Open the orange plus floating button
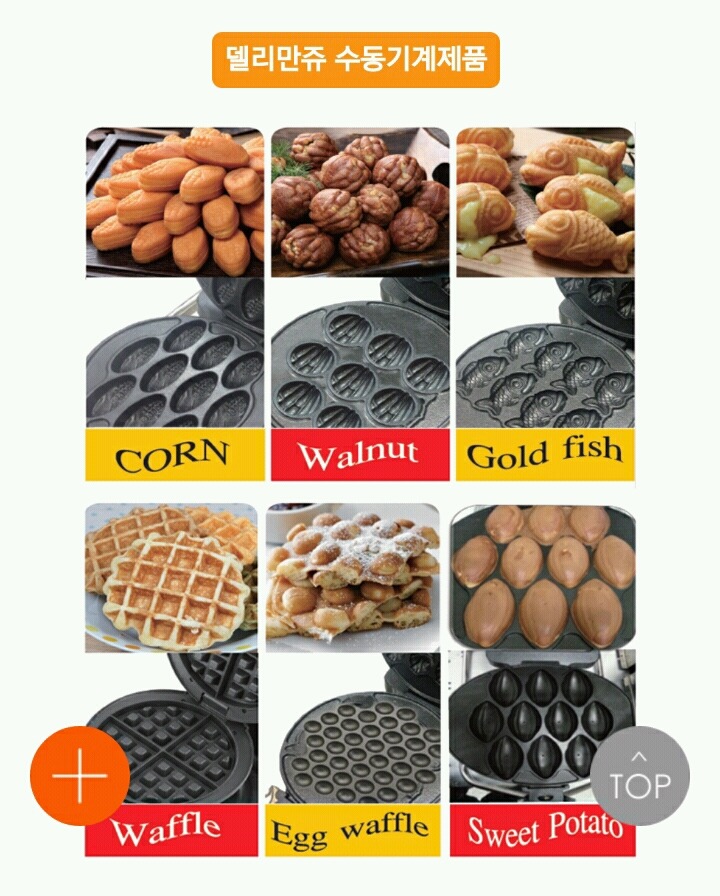Screen dimensions: 720x896 pyautogui.click(x=80, y=776)
